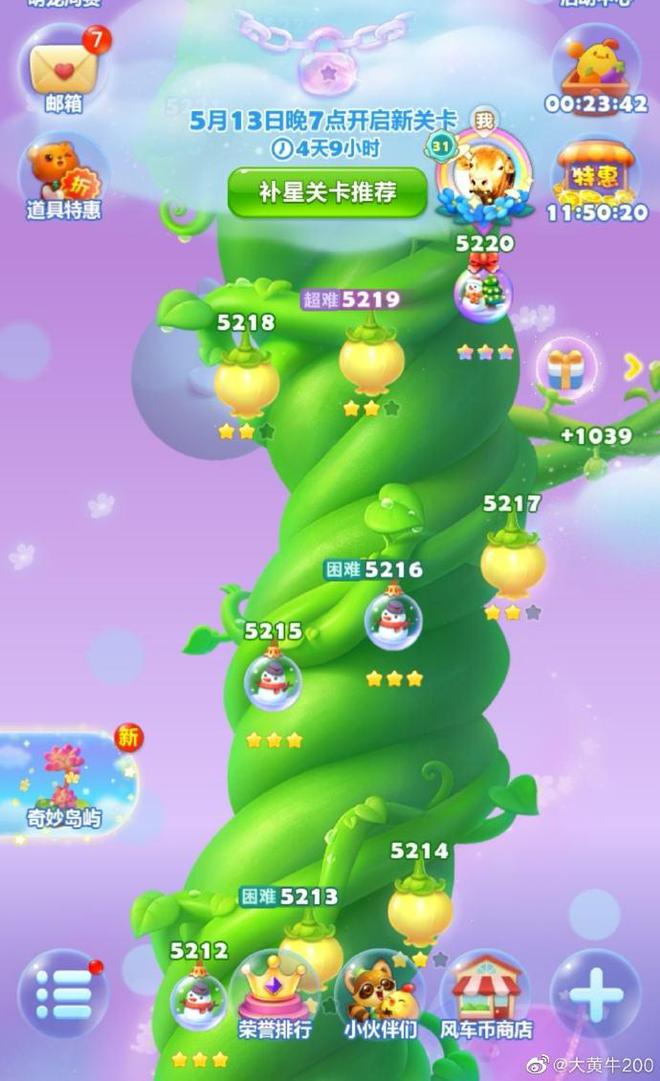The height and width of the screenshot is (1081, 660).
Task: Select level 5217
Action: tap(512, 565)
